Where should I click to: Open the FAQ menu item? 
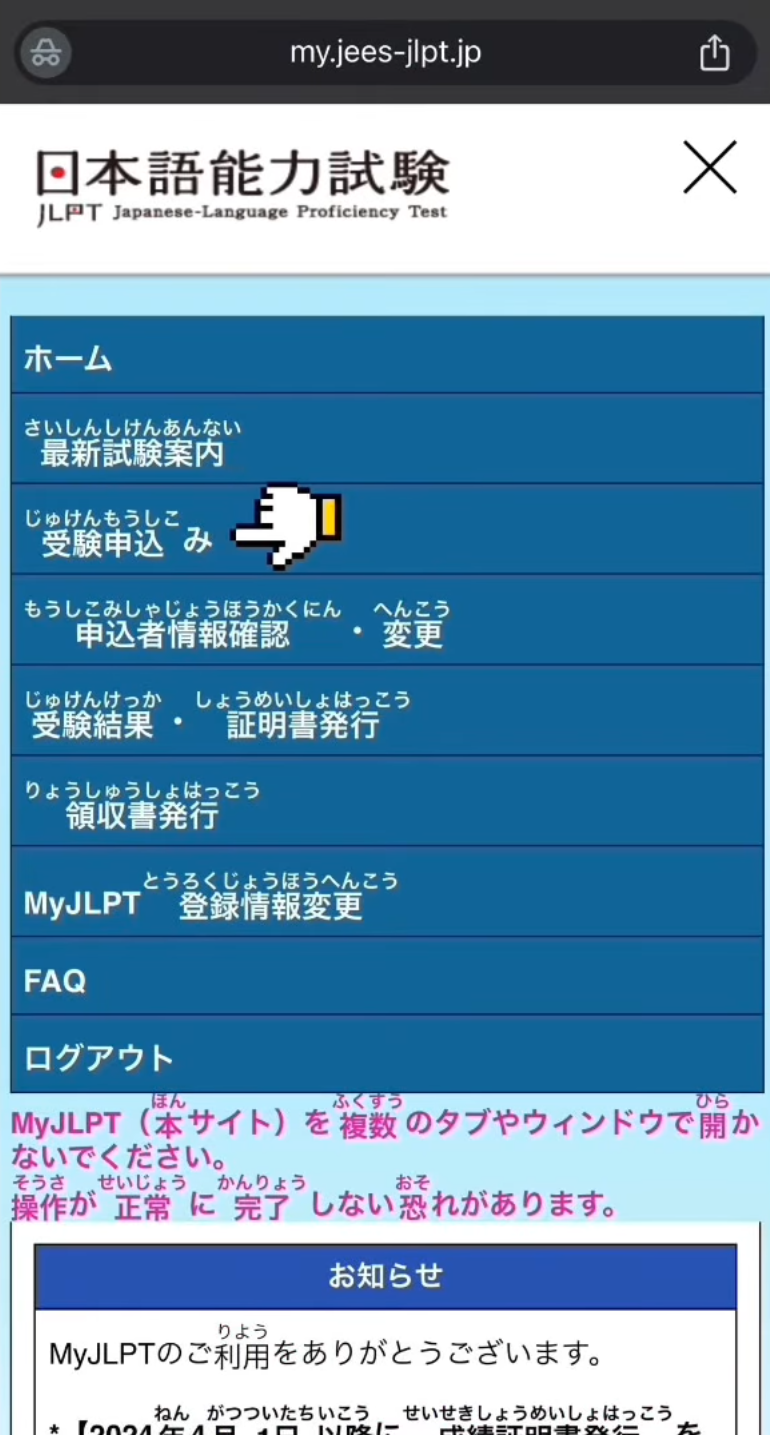pyautogui.click(x=386, y=979)
